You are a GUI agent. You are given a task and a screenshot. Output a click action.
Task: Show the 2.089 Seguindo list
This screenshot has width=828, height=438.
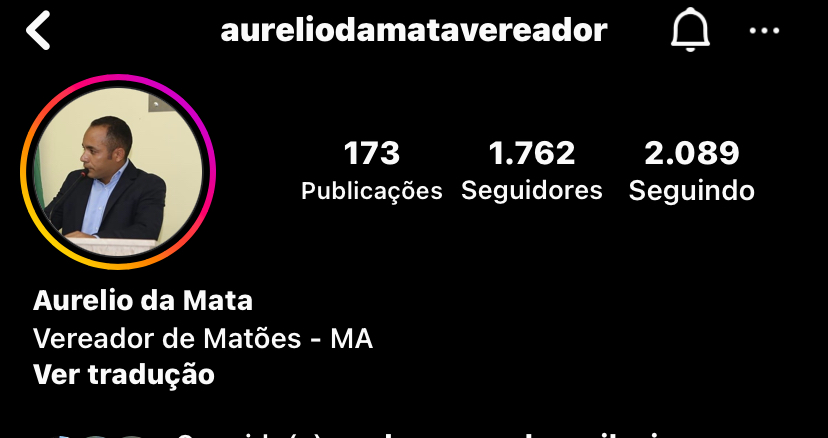pos(691,170)
